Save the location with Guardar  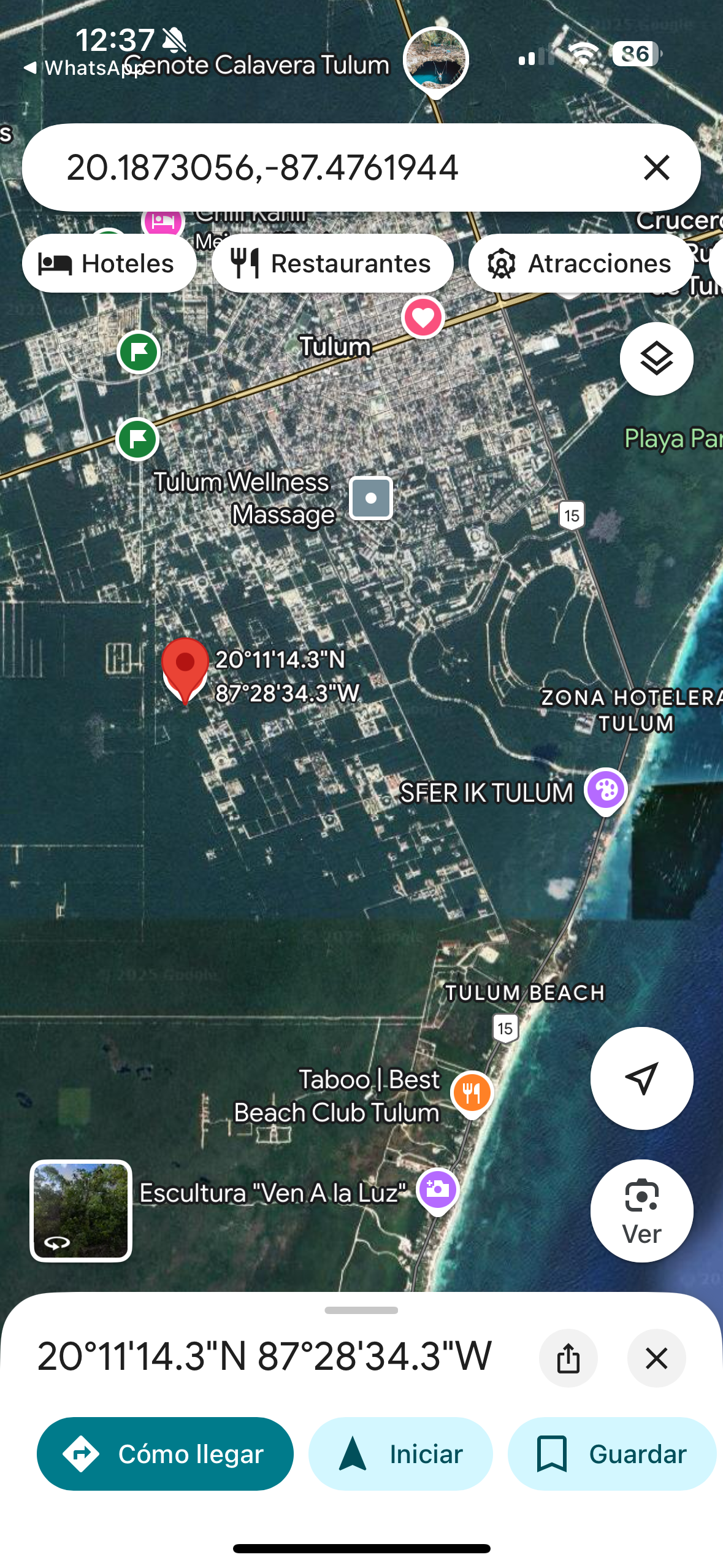[612, 1454]
